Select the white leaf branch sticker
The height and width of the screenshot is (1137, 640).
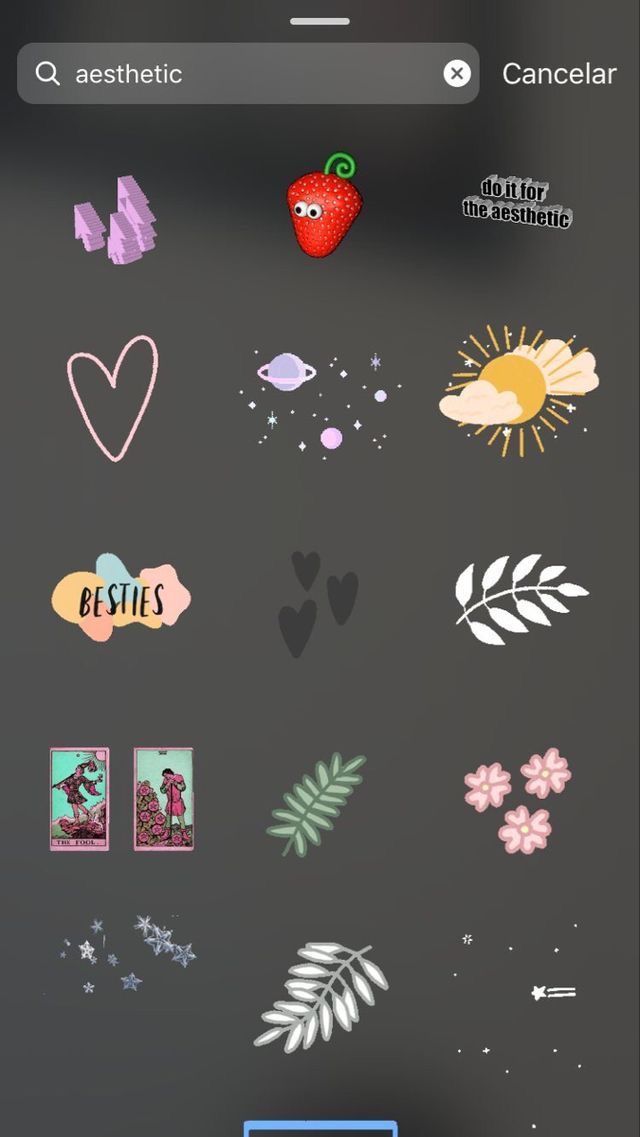pyautogui.click(x=518, y=597)
